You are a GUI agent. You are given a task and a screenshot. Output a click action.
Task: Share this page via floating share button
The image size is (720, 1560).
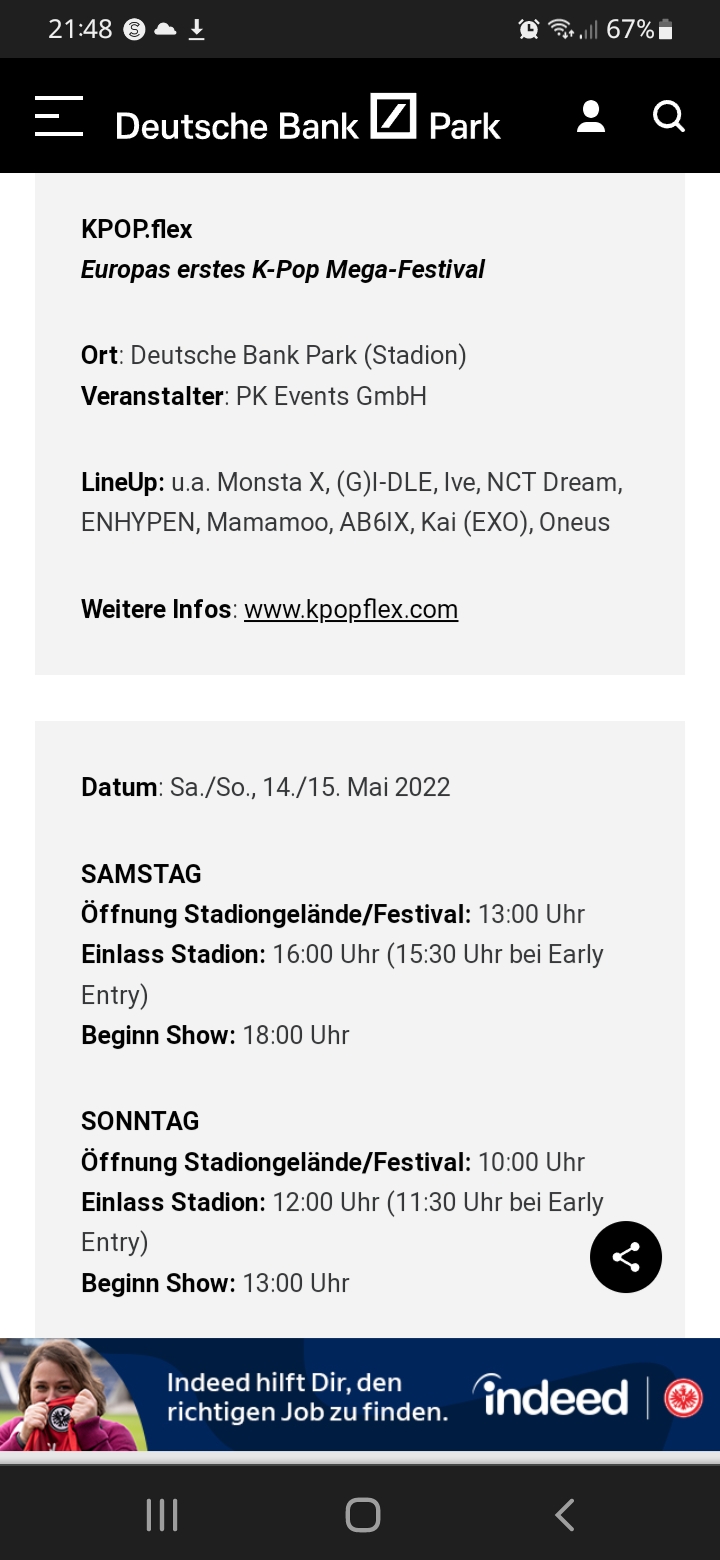(626, 1257)
